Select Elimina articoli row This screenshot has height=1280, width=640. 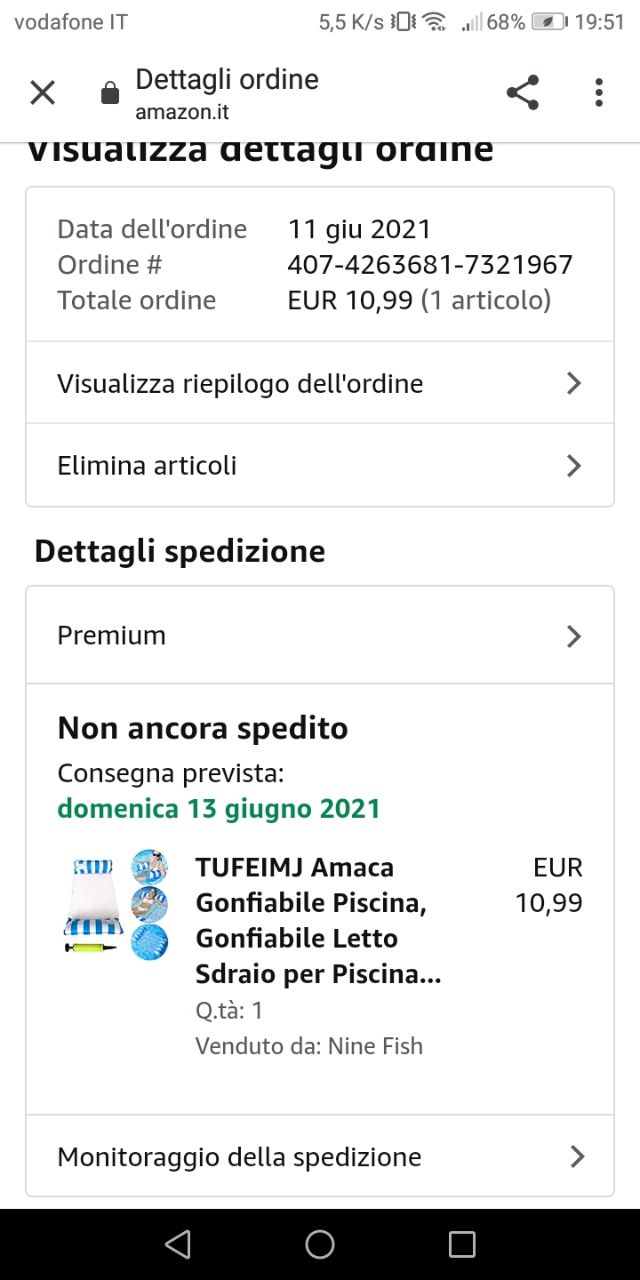coord(320,466)
